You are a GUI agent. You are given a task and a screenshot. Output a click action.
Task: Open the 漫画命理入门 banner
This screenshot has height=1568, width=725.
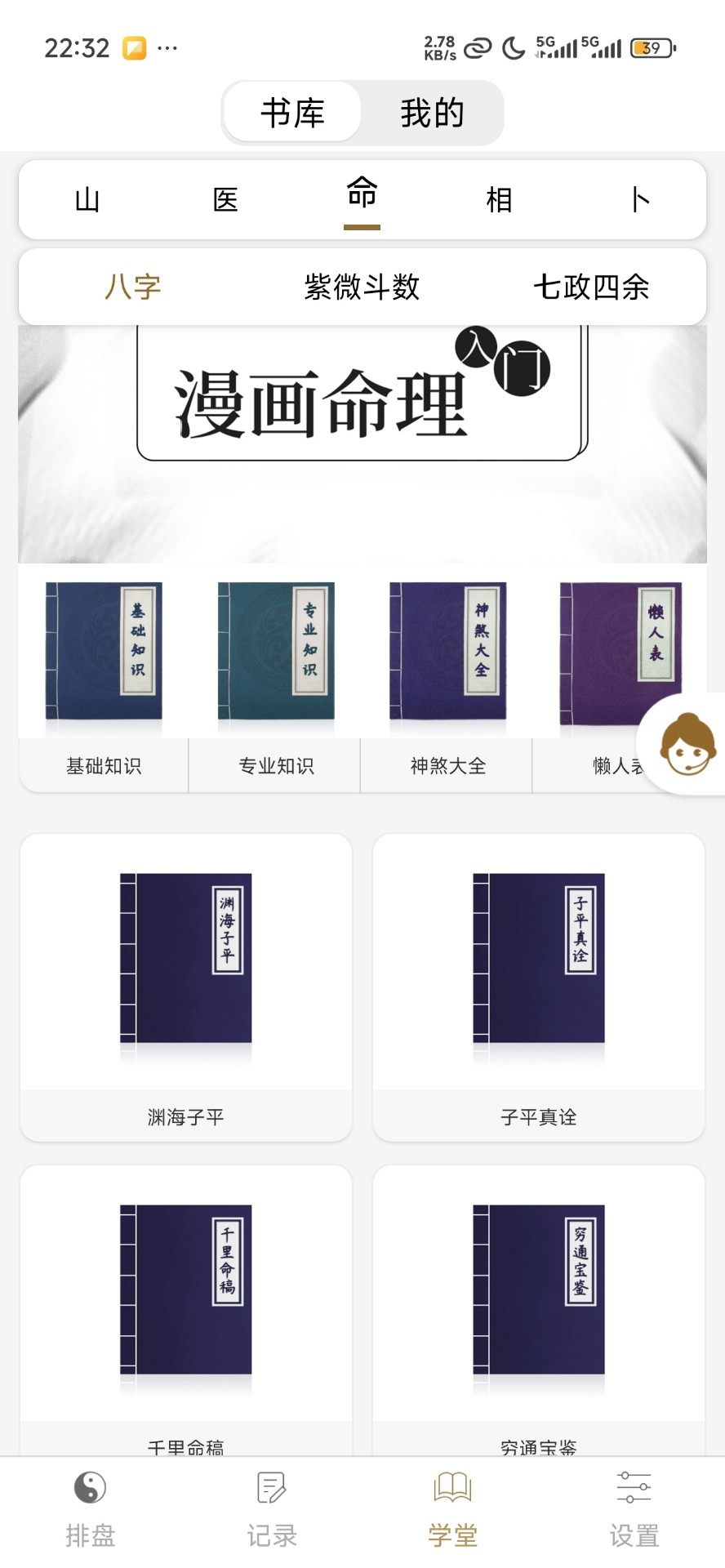[x=362, y=443]
